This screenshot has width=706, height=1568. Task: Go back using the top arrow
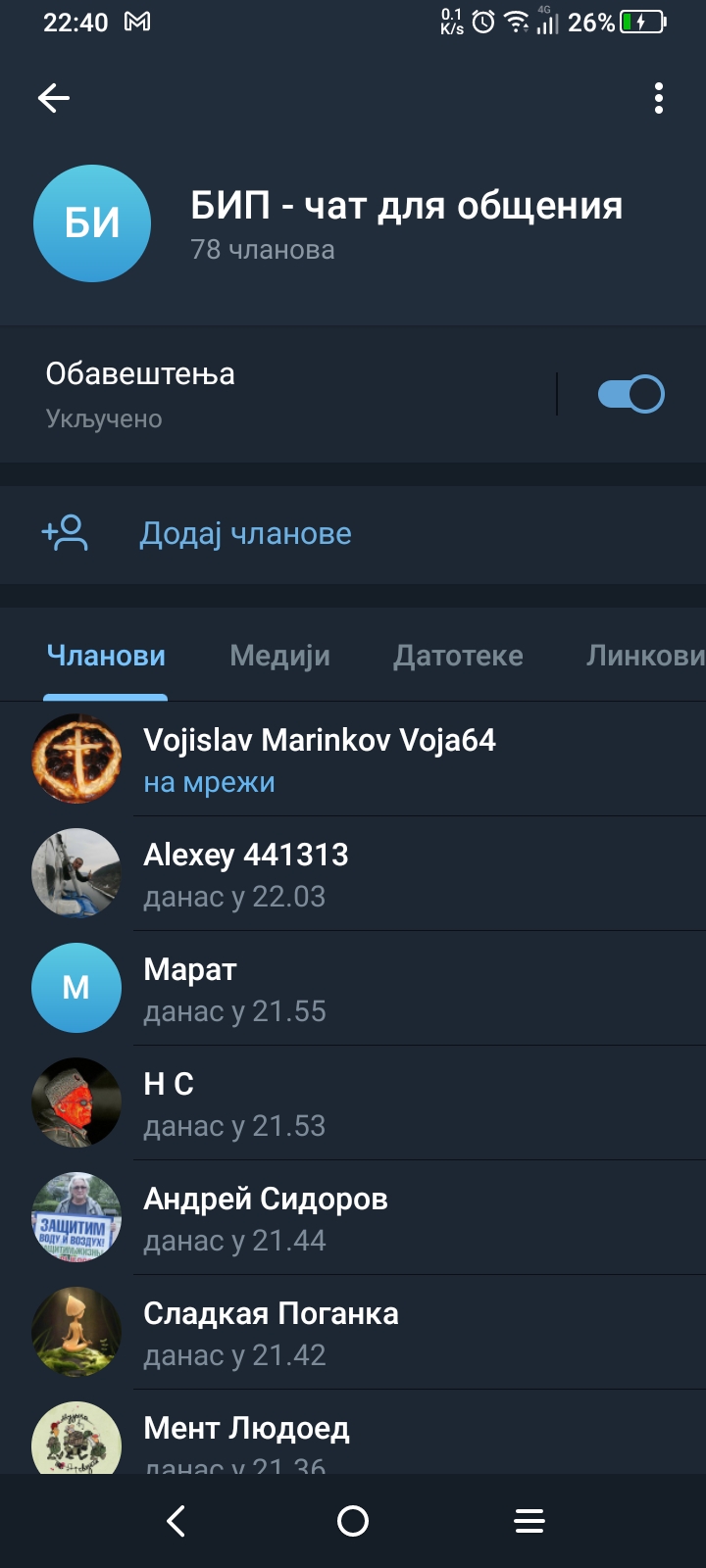pyautogui.click(x=54, y=98)
